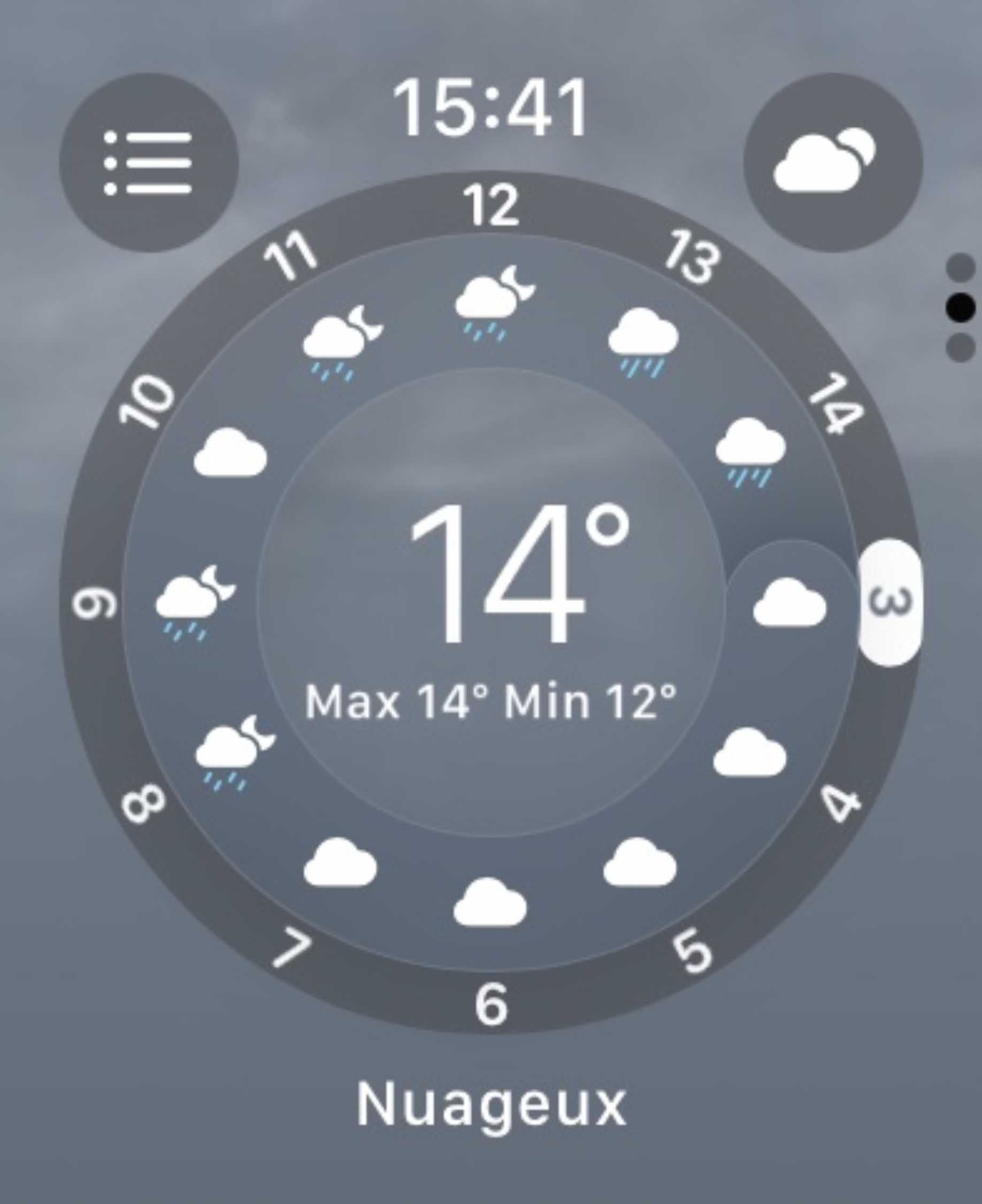Tap the highlighted 3 hour marker
Screen dimensions: 982x1204
click(889, 603)
